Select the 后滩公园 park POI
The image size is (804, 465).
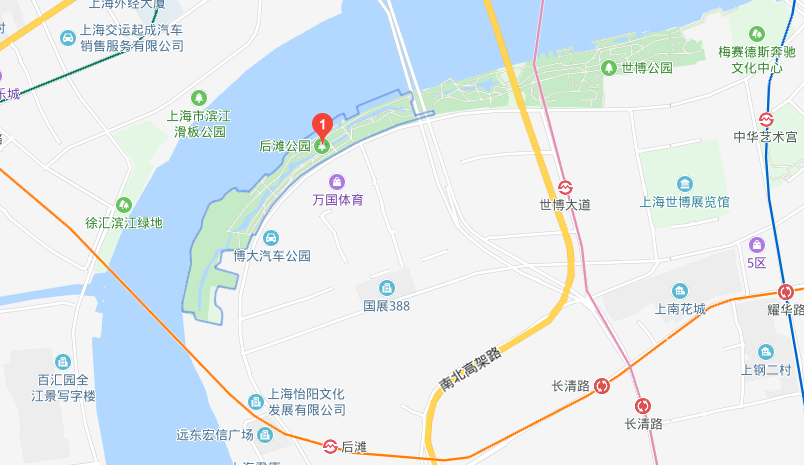[x=322, y=146]
